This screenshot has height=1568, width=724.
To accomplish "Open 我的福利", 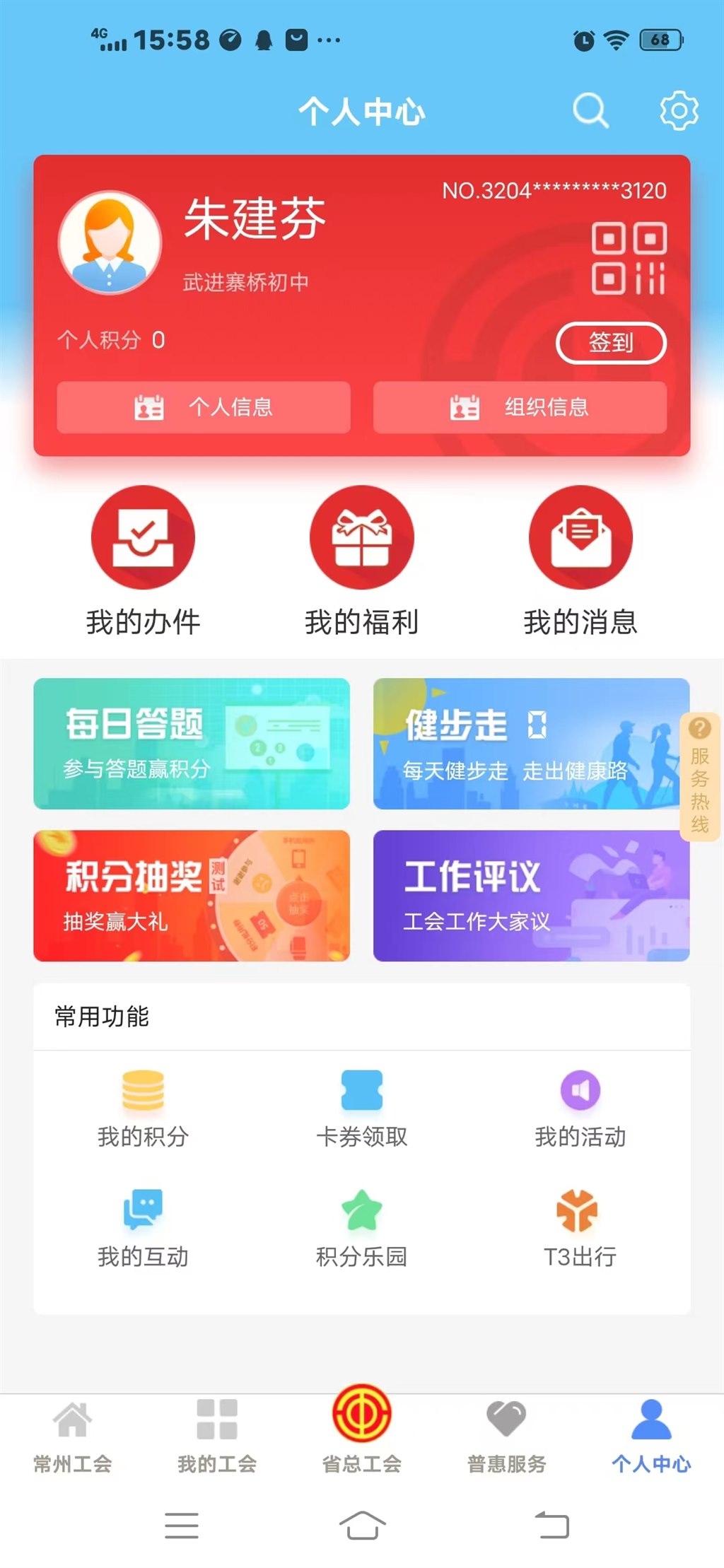I will point(361,560).
